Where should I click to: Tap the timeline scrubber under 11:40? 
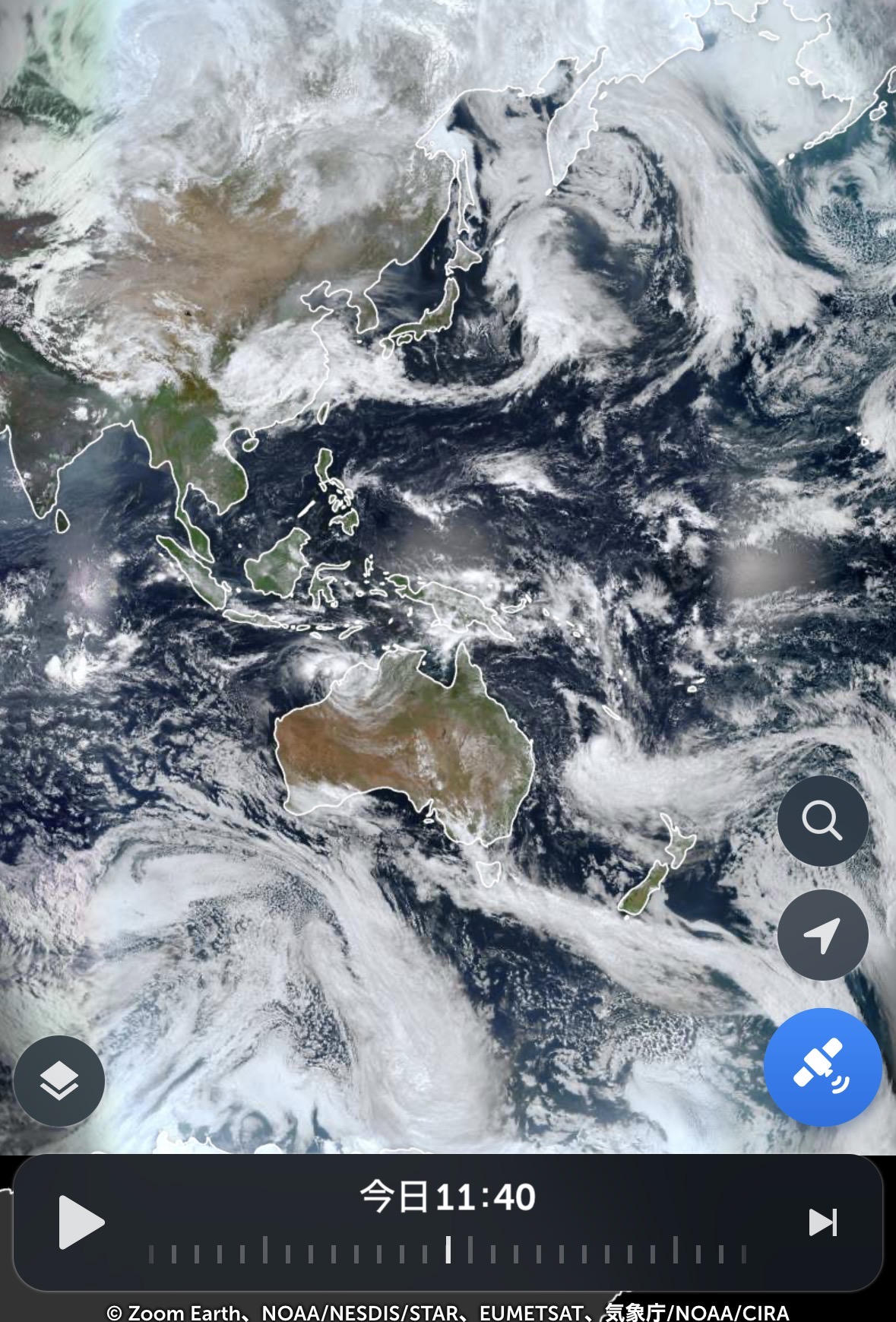pos(448,1251)
